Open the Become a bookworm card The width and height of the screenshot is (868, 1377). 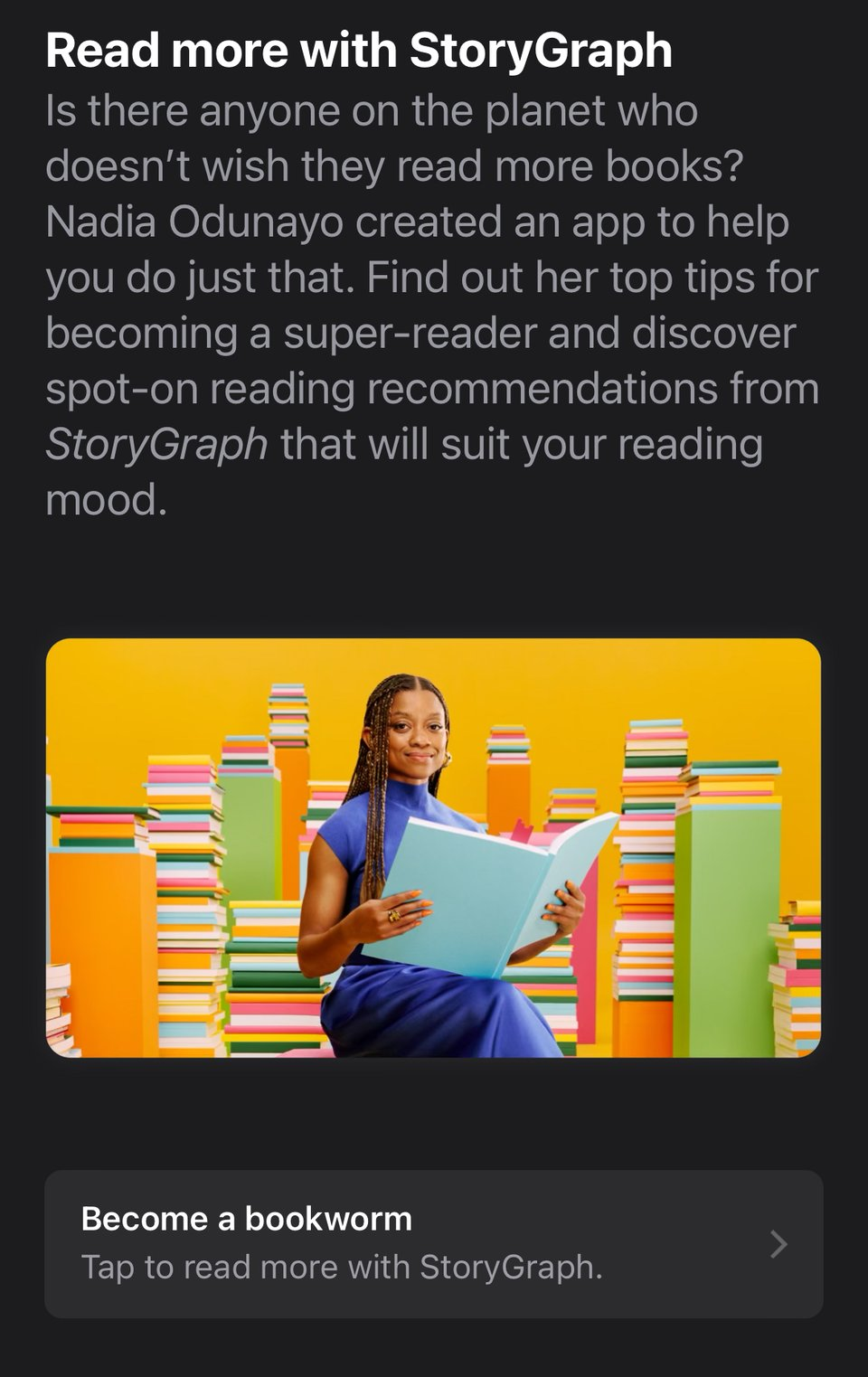(x=433, y=1243)
